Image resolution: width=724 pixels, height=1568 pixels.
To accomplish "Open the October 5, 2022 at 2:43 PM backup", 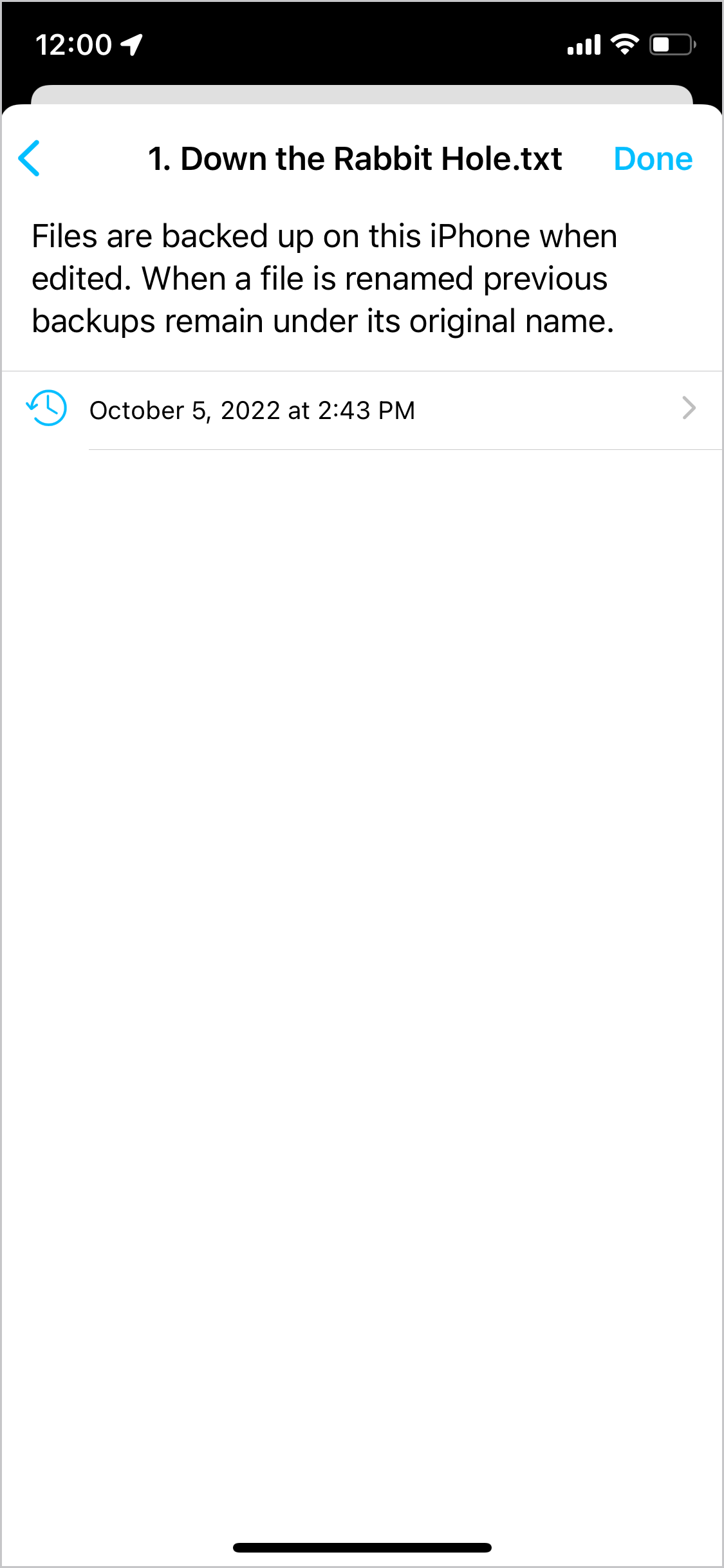I will click(x=362, y=410).
